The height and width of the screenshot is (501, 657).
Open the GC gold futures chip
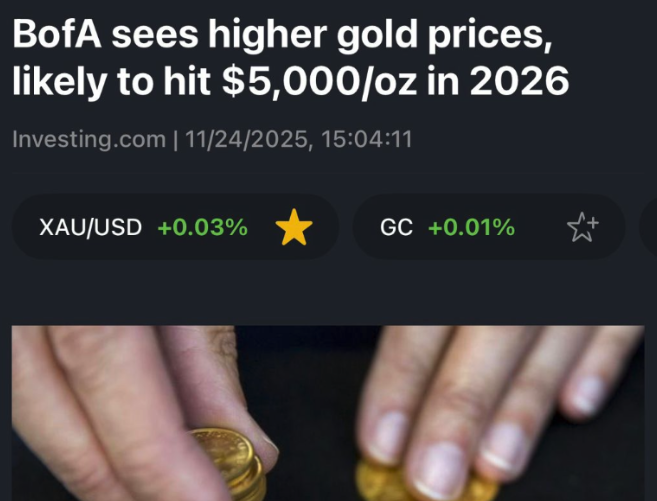447,228
